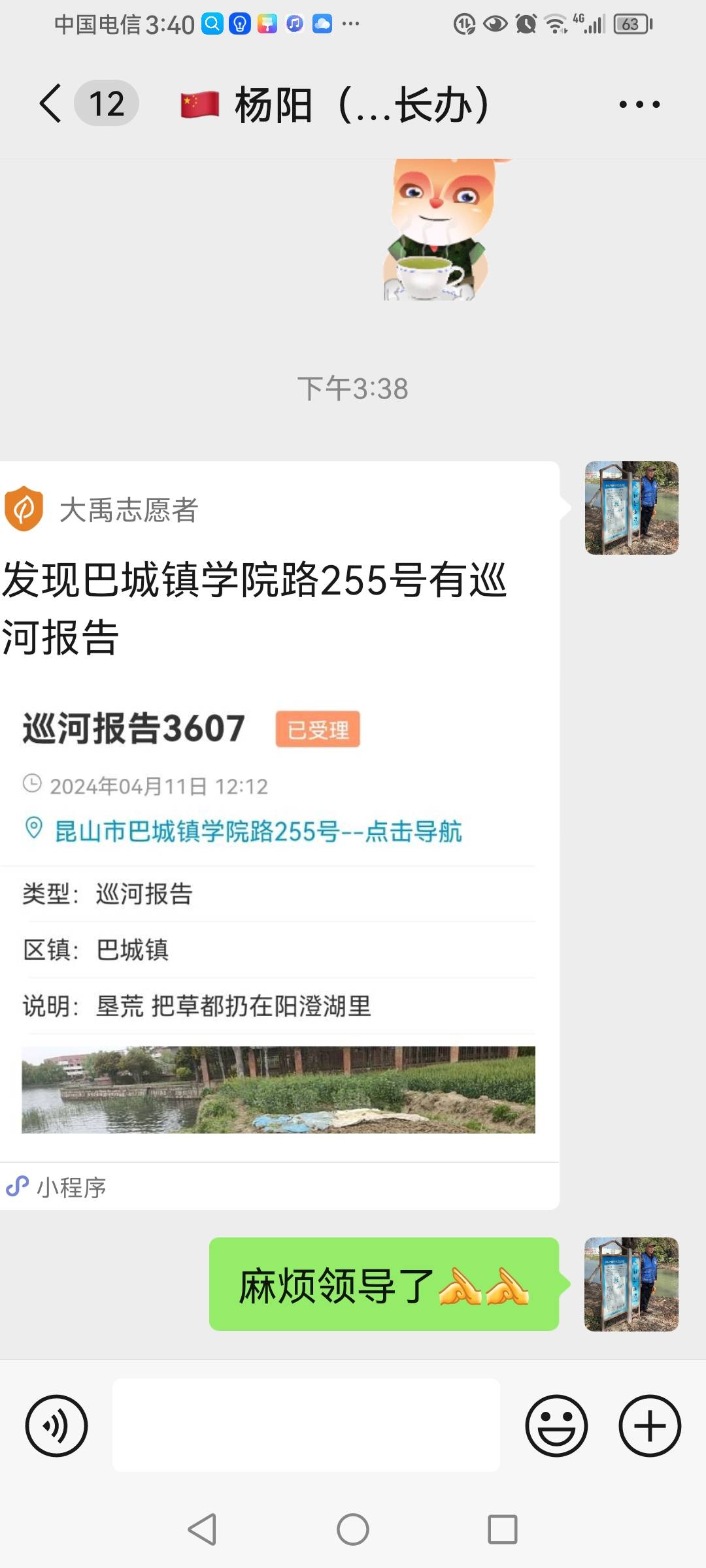The height and width of the screenshot is (1568, 706).
Task: Open the plus attachments menu
Action: (650, 1426)
